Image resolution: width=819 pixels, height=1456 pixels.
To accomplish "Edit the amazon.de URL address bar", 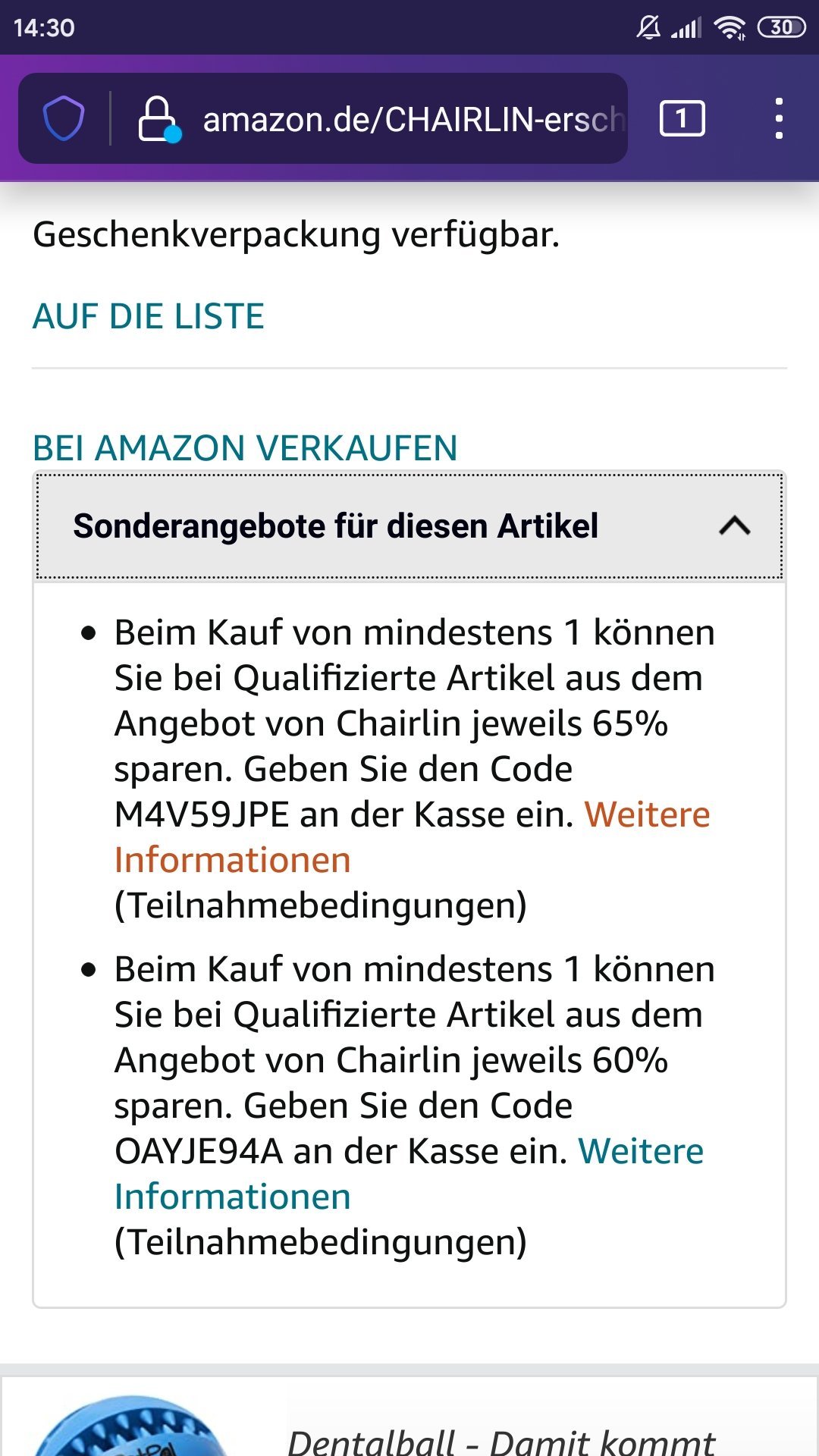I will tap(413, 119).
